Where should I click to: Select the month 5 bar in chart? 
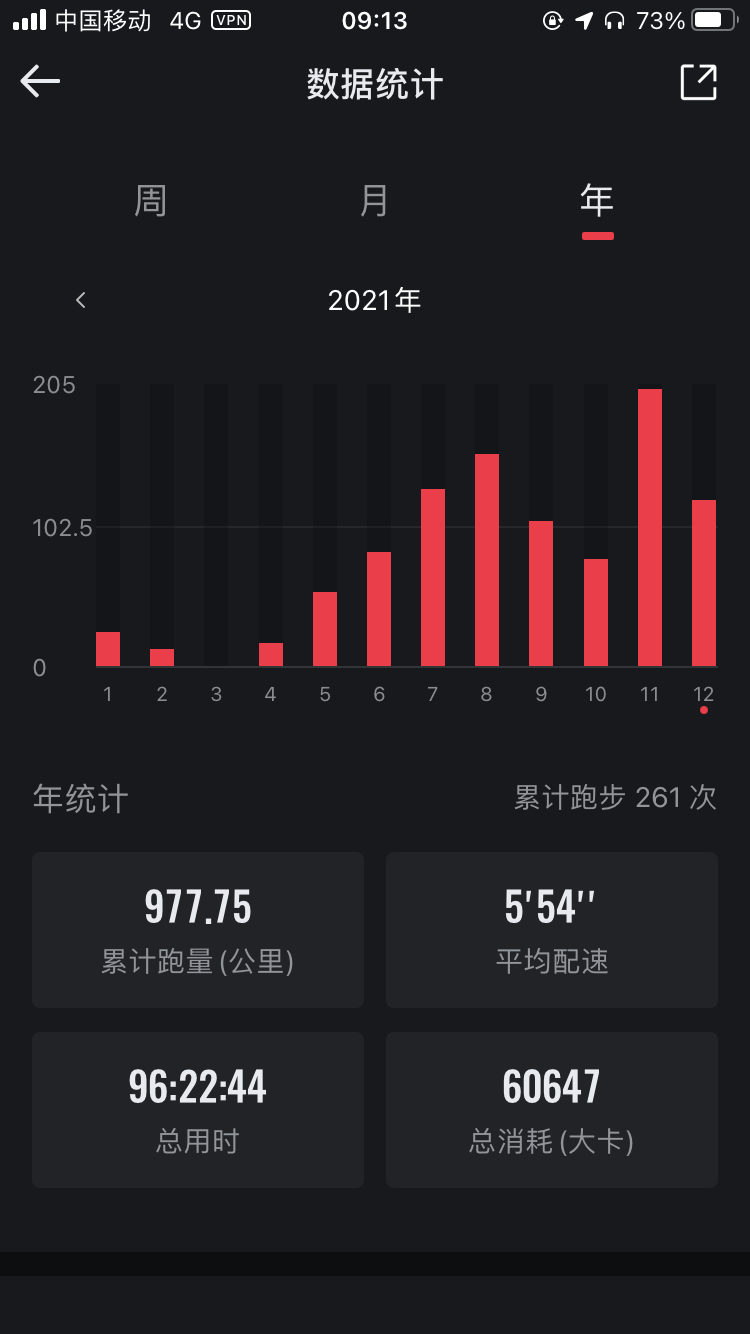click(325, 629)
